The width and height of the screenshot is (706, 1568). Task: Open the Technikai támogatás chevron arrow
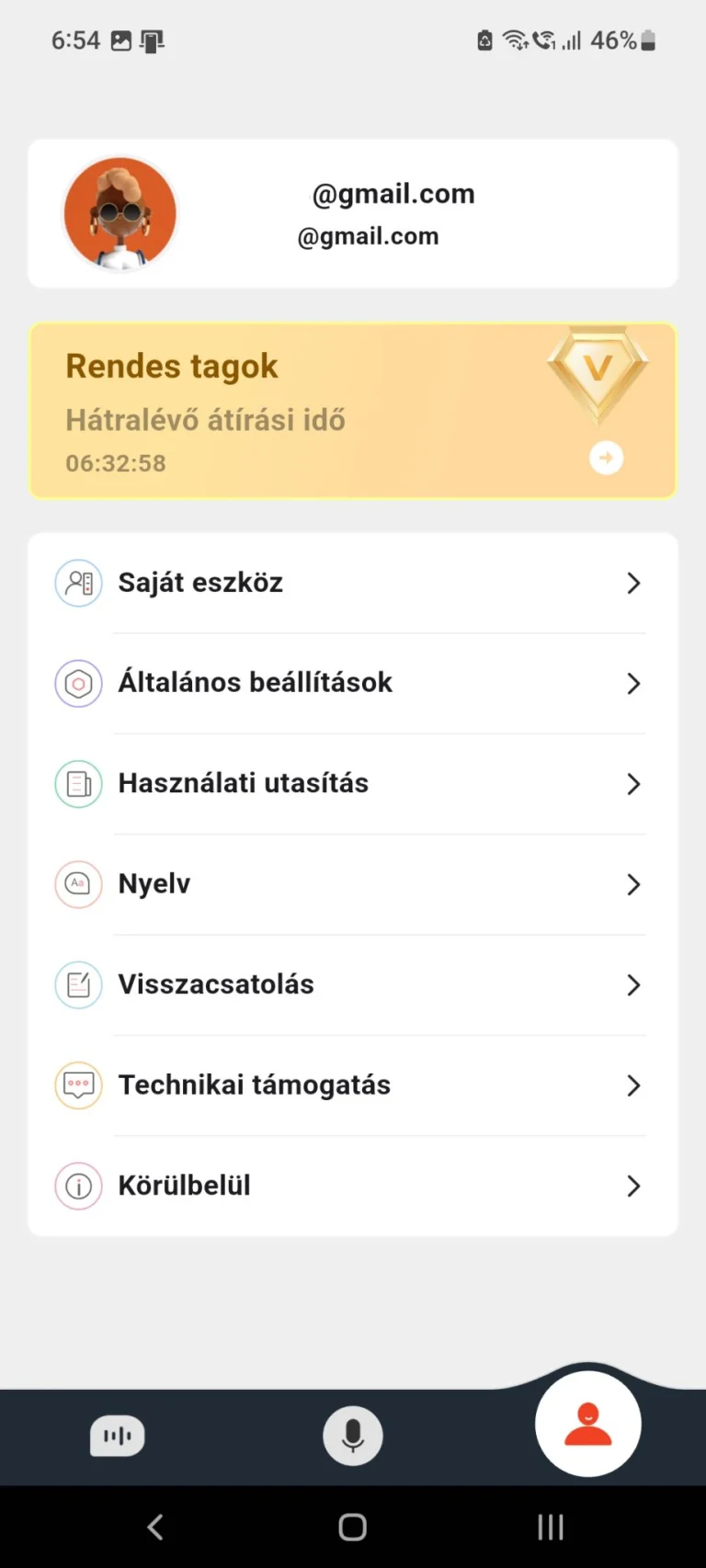pyautogui.click(x=633, y=1085)
